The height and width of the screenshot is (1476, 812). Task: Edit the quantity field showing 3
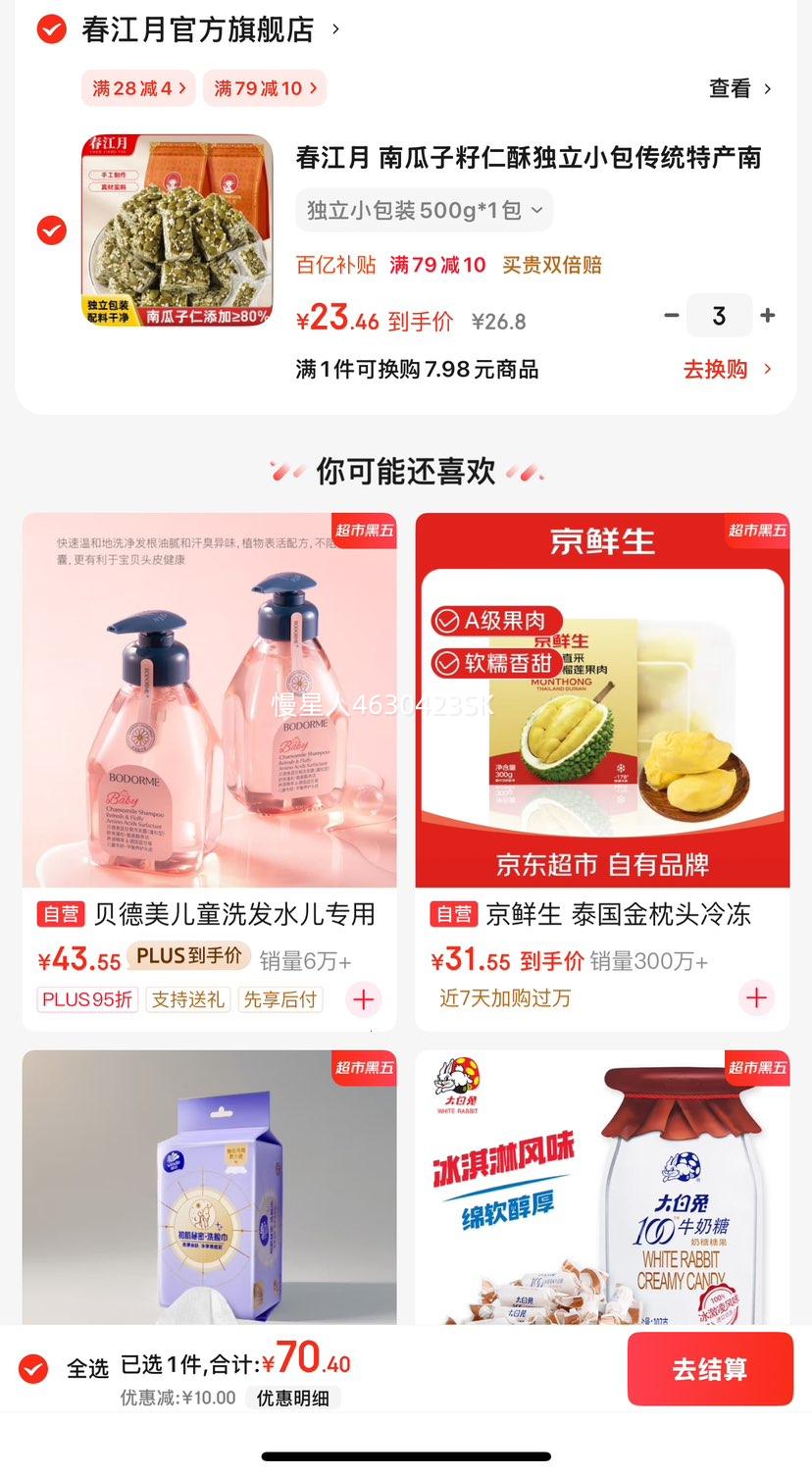[x=719, y=315]
